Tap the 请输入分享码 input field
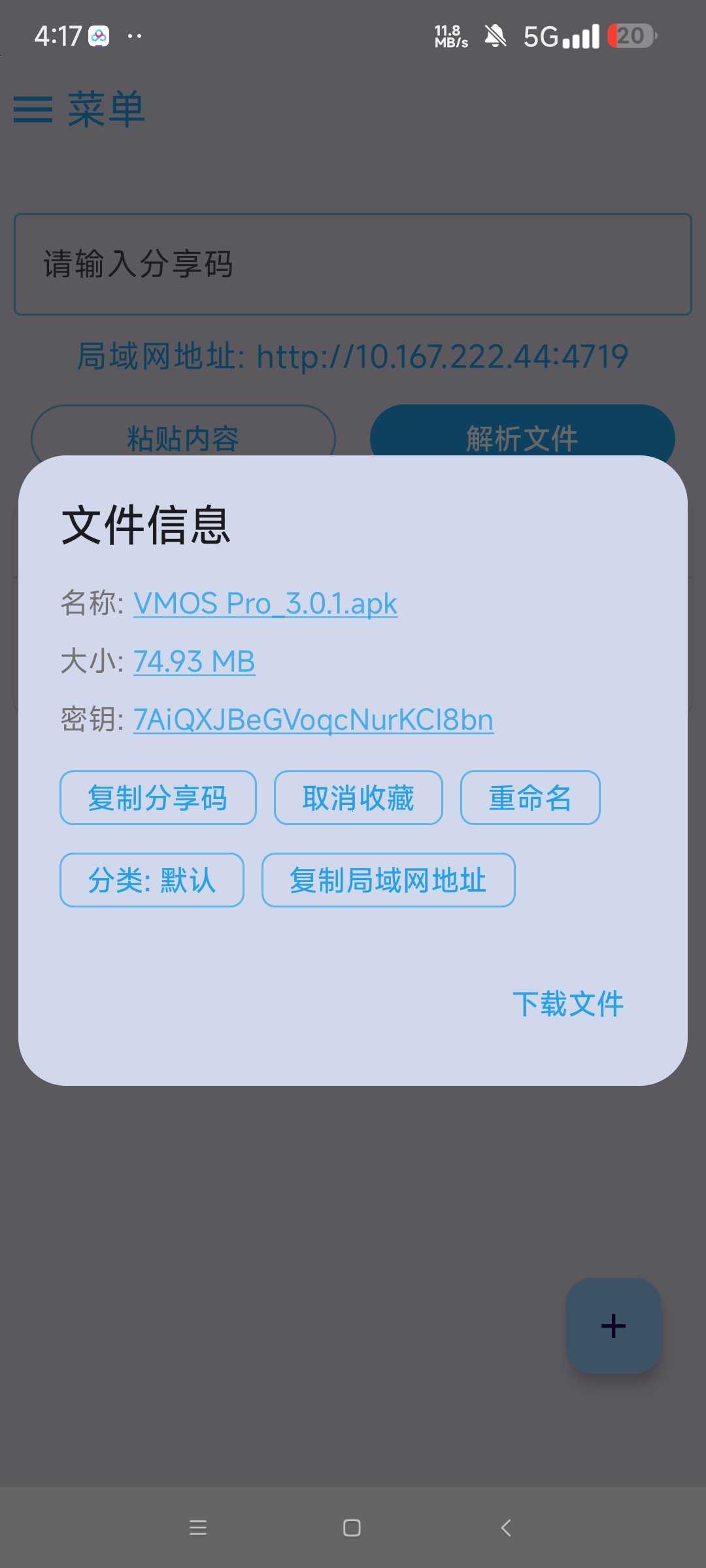This screenshot has height=1568, width=706. point(353,264)
